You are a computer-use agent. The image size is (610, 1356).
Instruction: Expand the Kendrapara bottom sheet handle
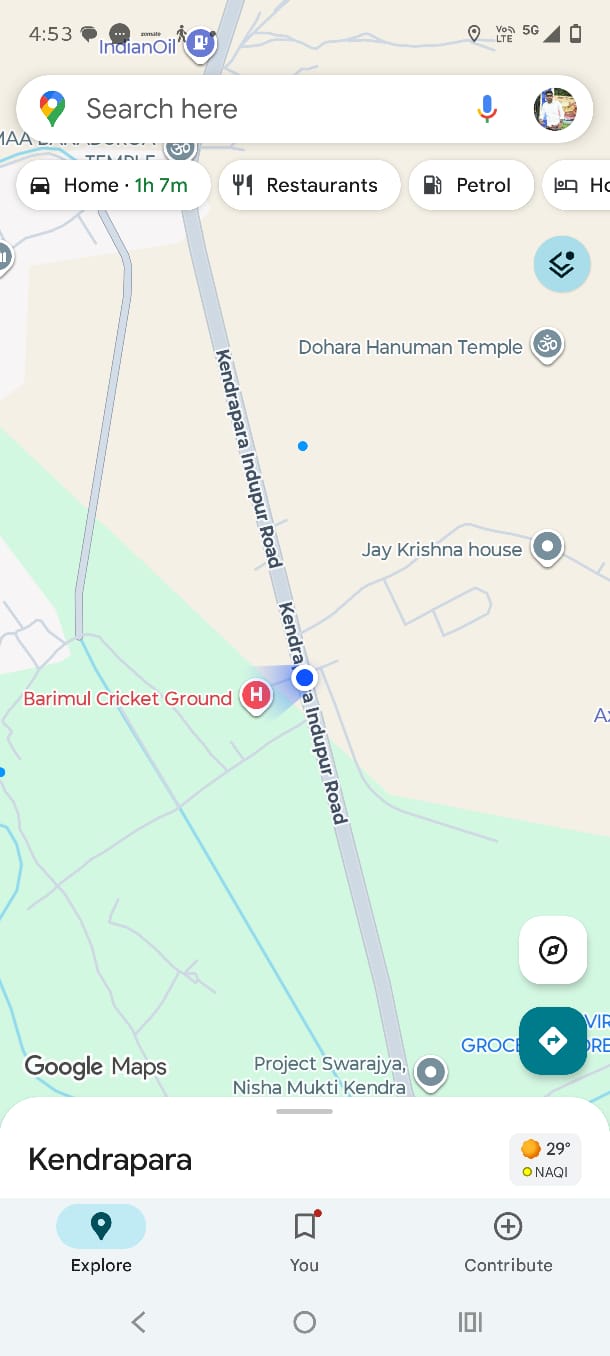(305, 1111)
